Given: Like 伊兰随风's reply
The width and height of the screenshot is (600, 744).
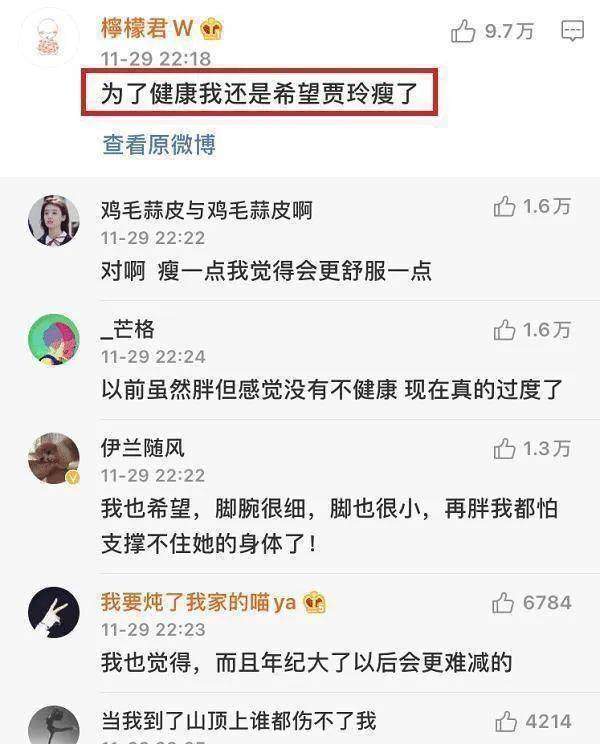Looking at the screenshot, I should [x=505, y=450].
